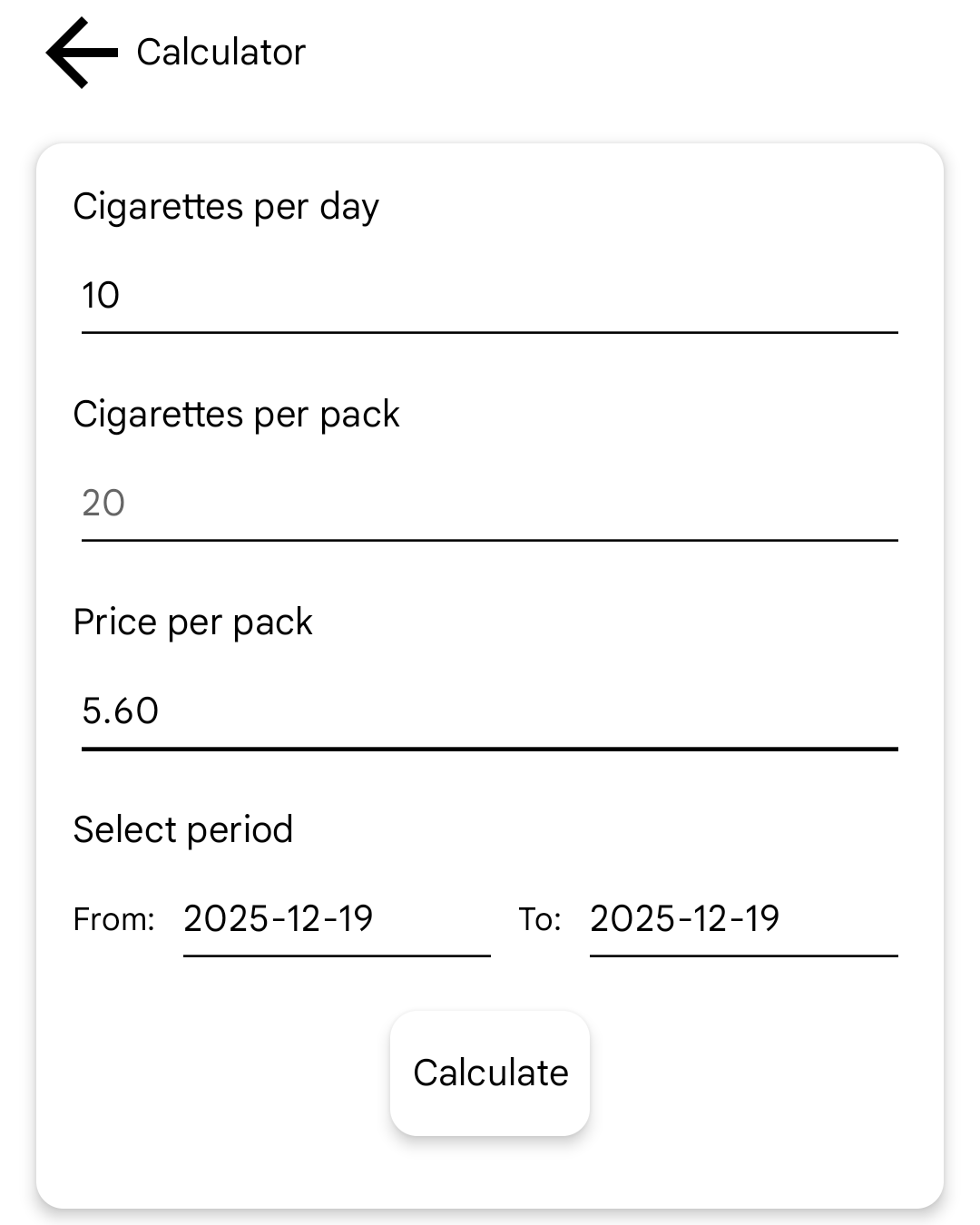Go back from the Calculator screen
The width and height of the screenshot is (980, 1225).
tap(82, 53)
